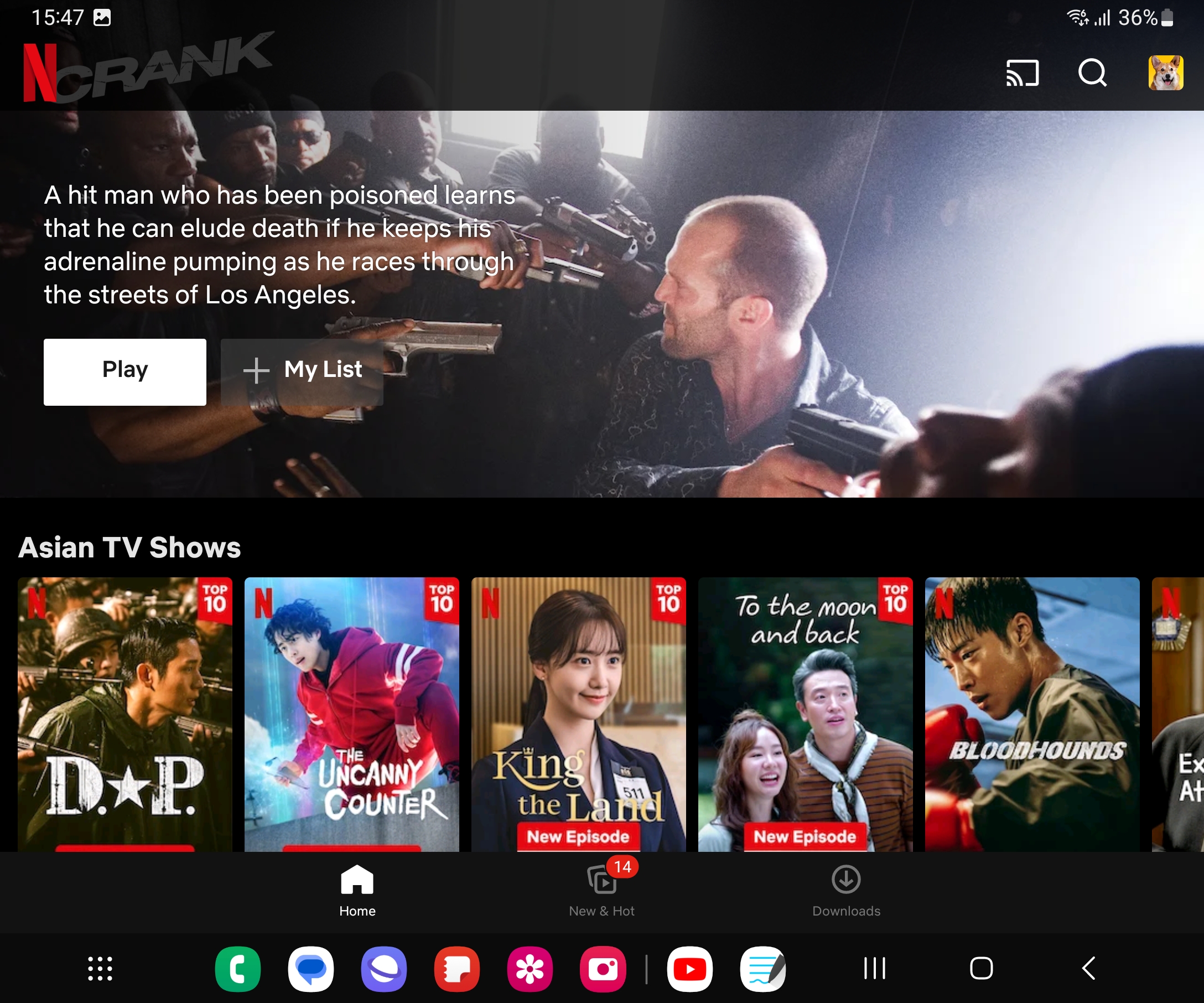Switch to the New & Hot tab
This screenshot has width=1204, height=1003.
[601, 891]
